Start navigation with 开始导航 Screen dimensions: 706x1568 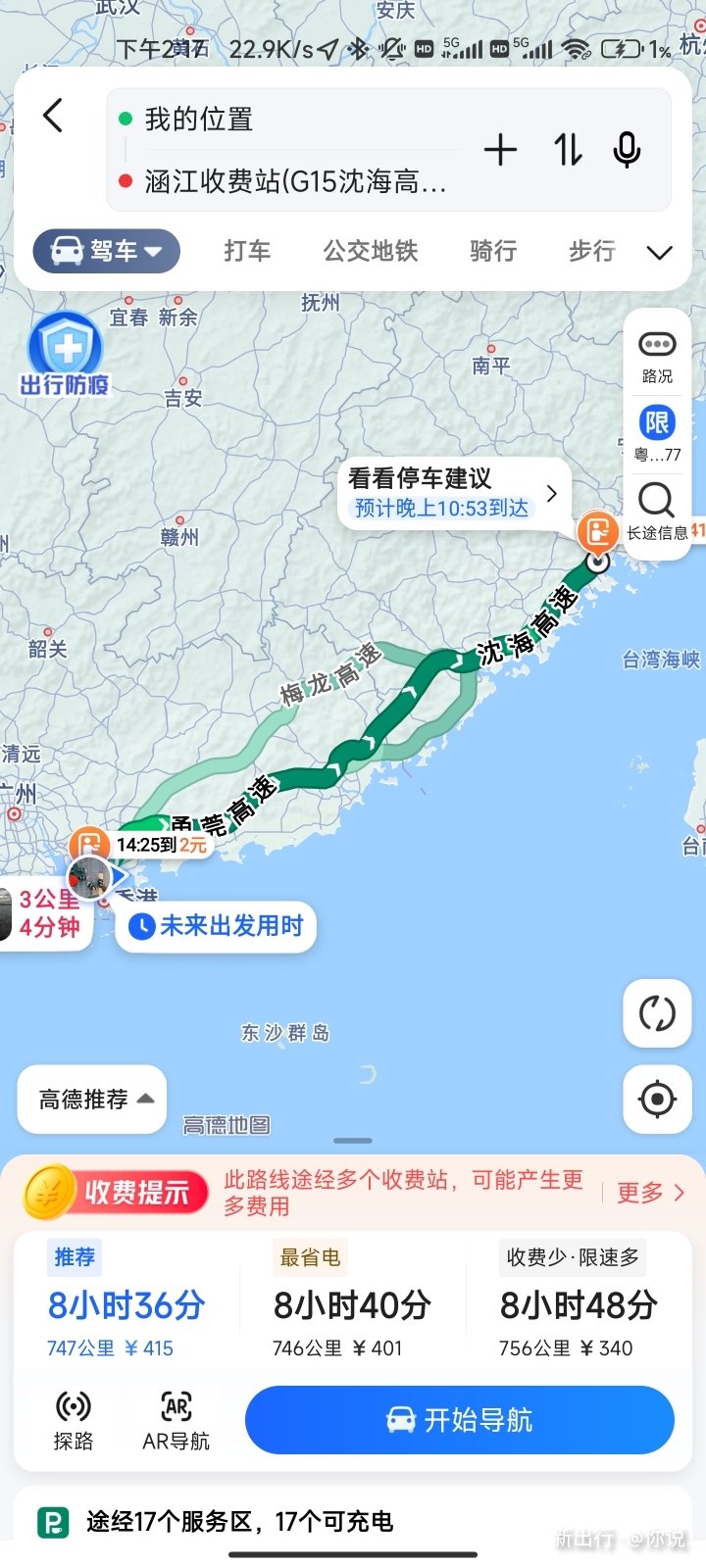(460, 1420)
